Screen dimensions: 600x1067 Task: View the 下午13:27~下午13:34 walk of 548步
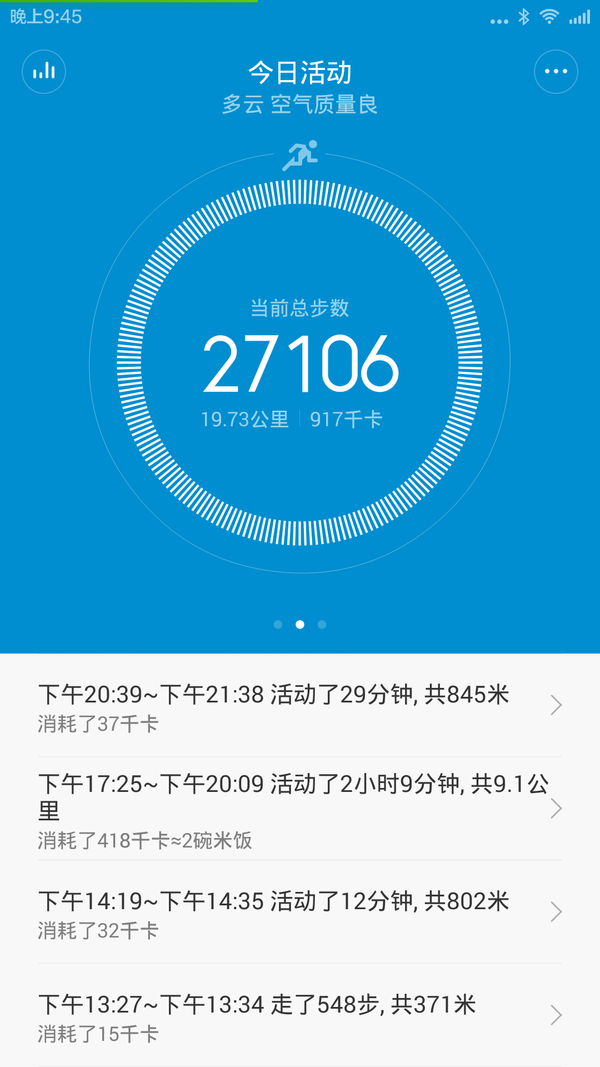[x=300, y=1015]
